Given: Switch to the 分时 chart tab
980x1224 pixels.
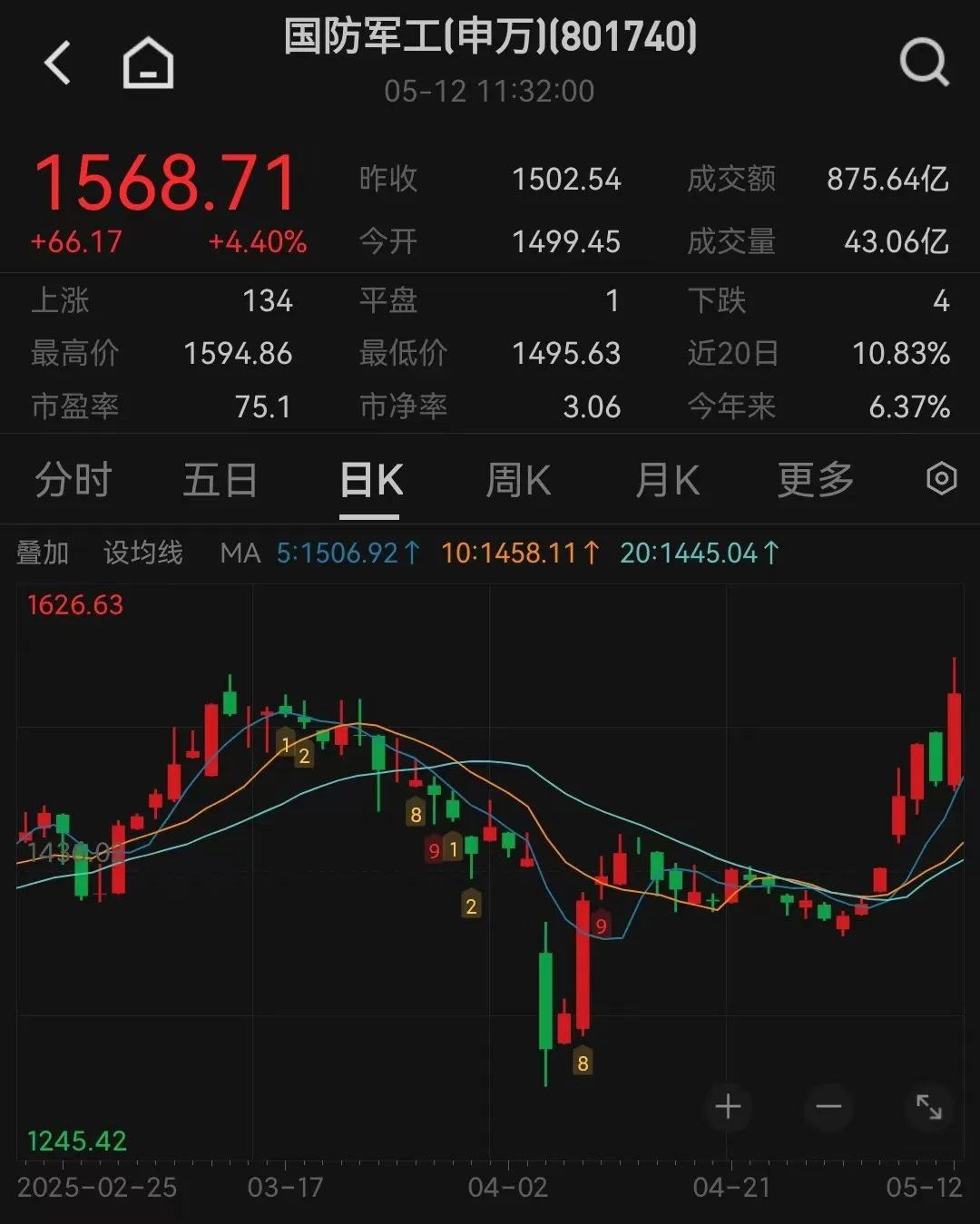Looking at the screenshot, I should coord(73,480).
